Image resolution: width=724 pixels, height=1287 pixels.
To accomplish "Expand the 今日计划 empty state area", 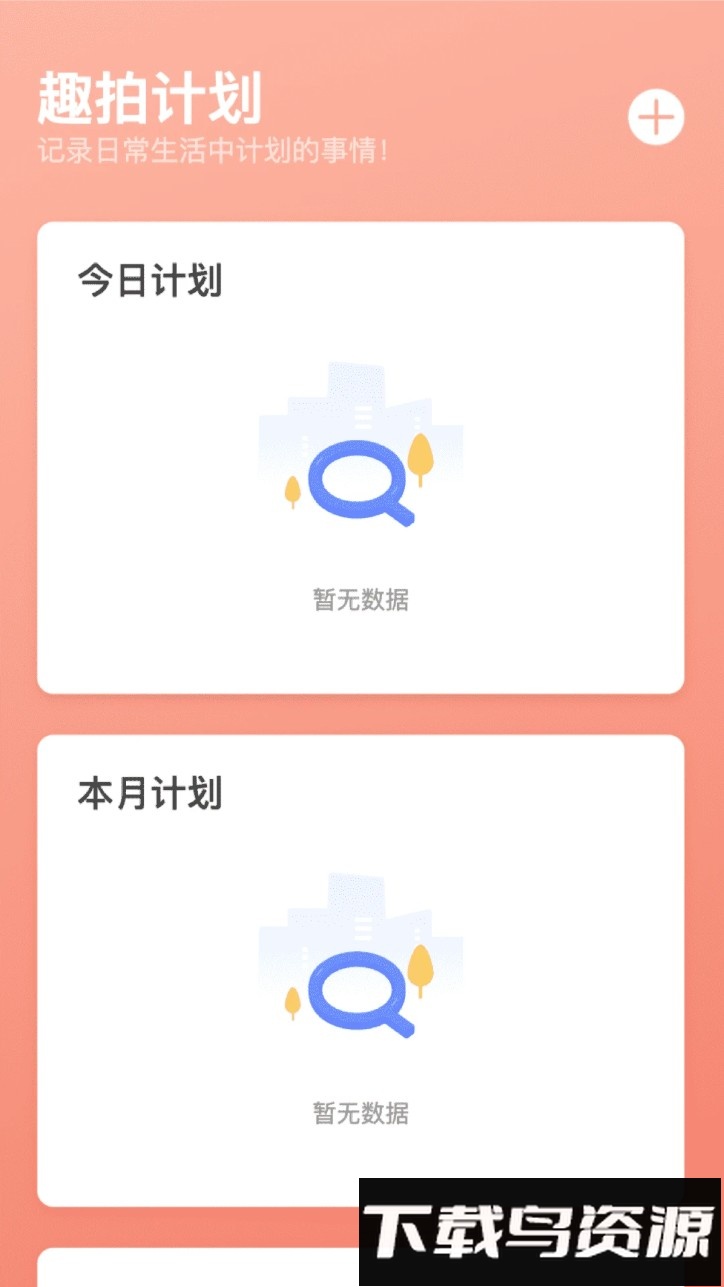I will coord(362,490).
